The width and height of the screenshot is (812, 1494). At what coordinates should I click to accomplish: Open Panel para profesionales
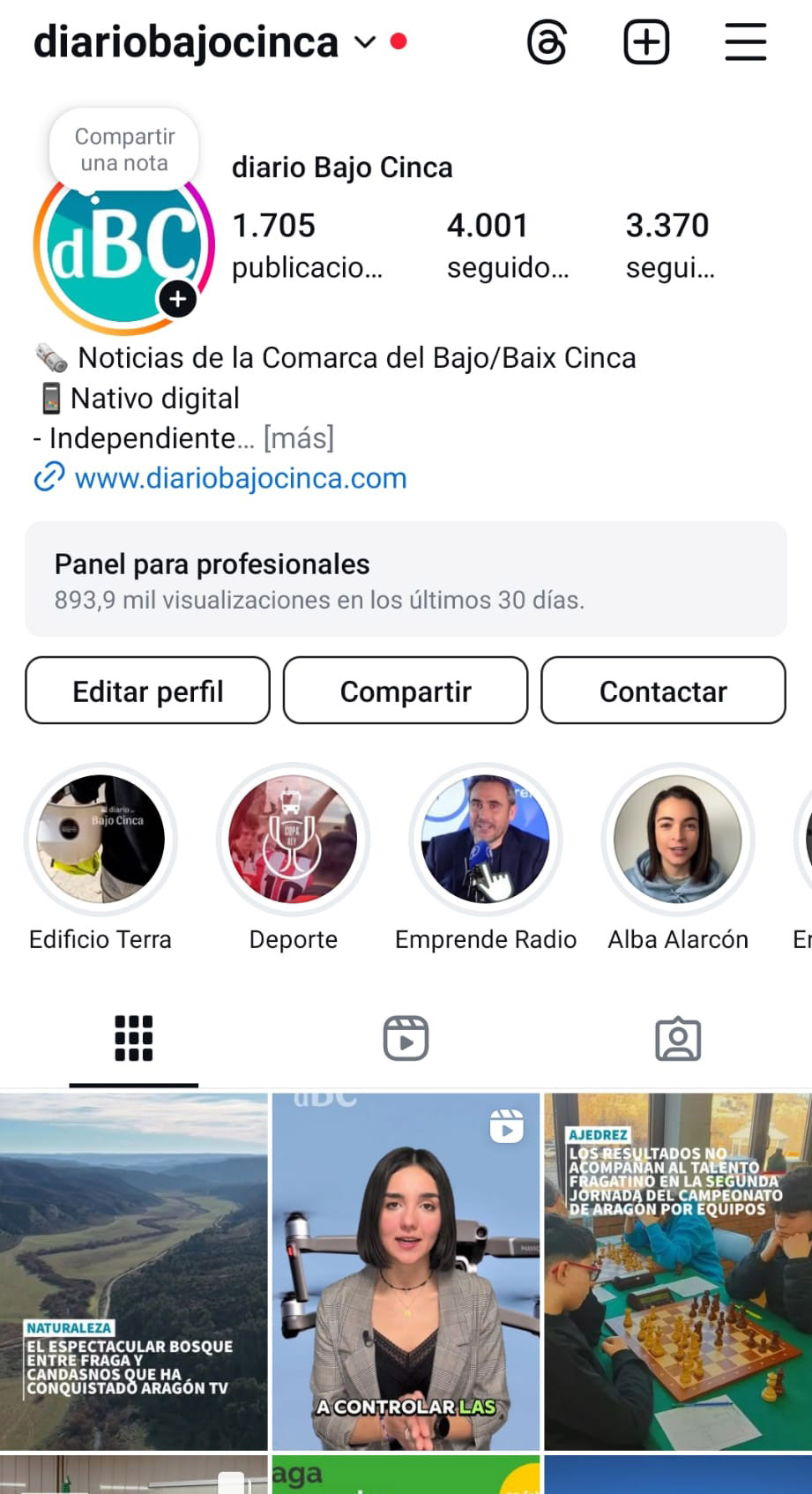click(x=406, y=579)
